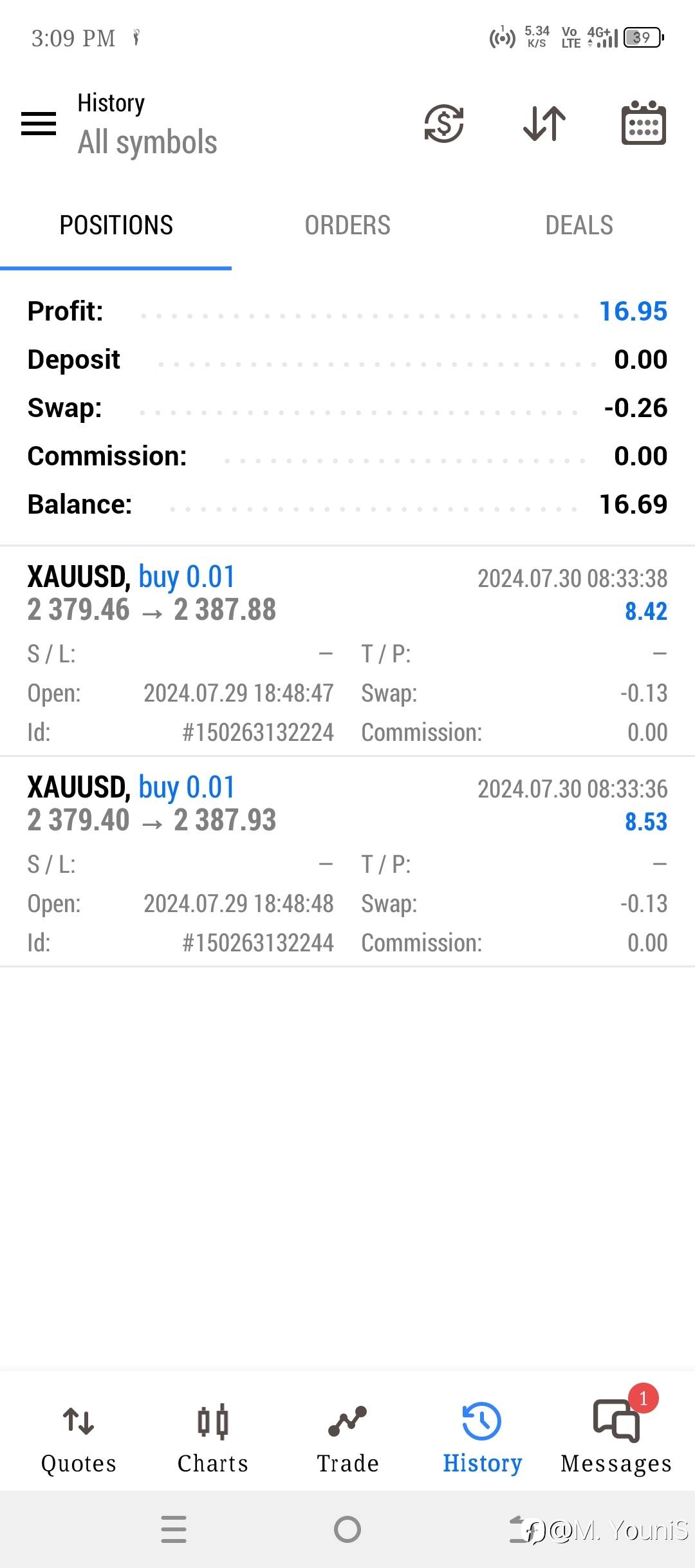This screenshot has height=1568, width=695.
Task: Open XAUUSD position #150263132224
Action: pos(347,651)
